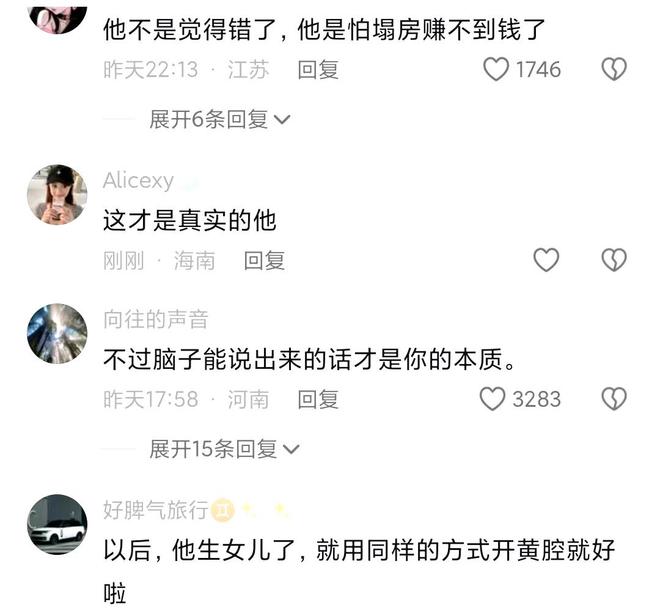This screenshot has height=613, width=660.
Task: Open Alicexy's profile avatar
Action: click(x=57, y=194)
